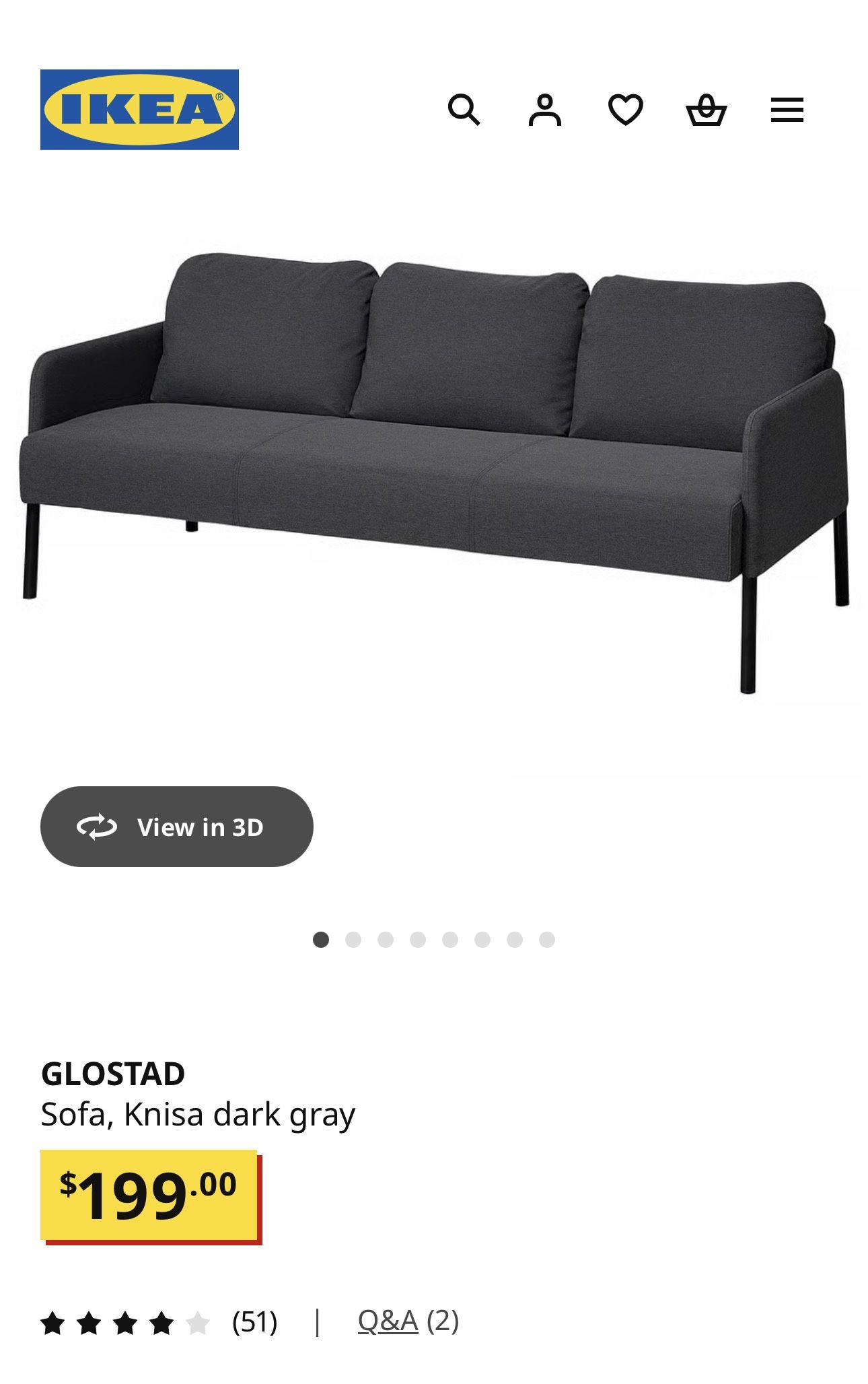The height and width of the screenshot is (1384, 868).
Task: Open the shopping basket
Action: 706,110
